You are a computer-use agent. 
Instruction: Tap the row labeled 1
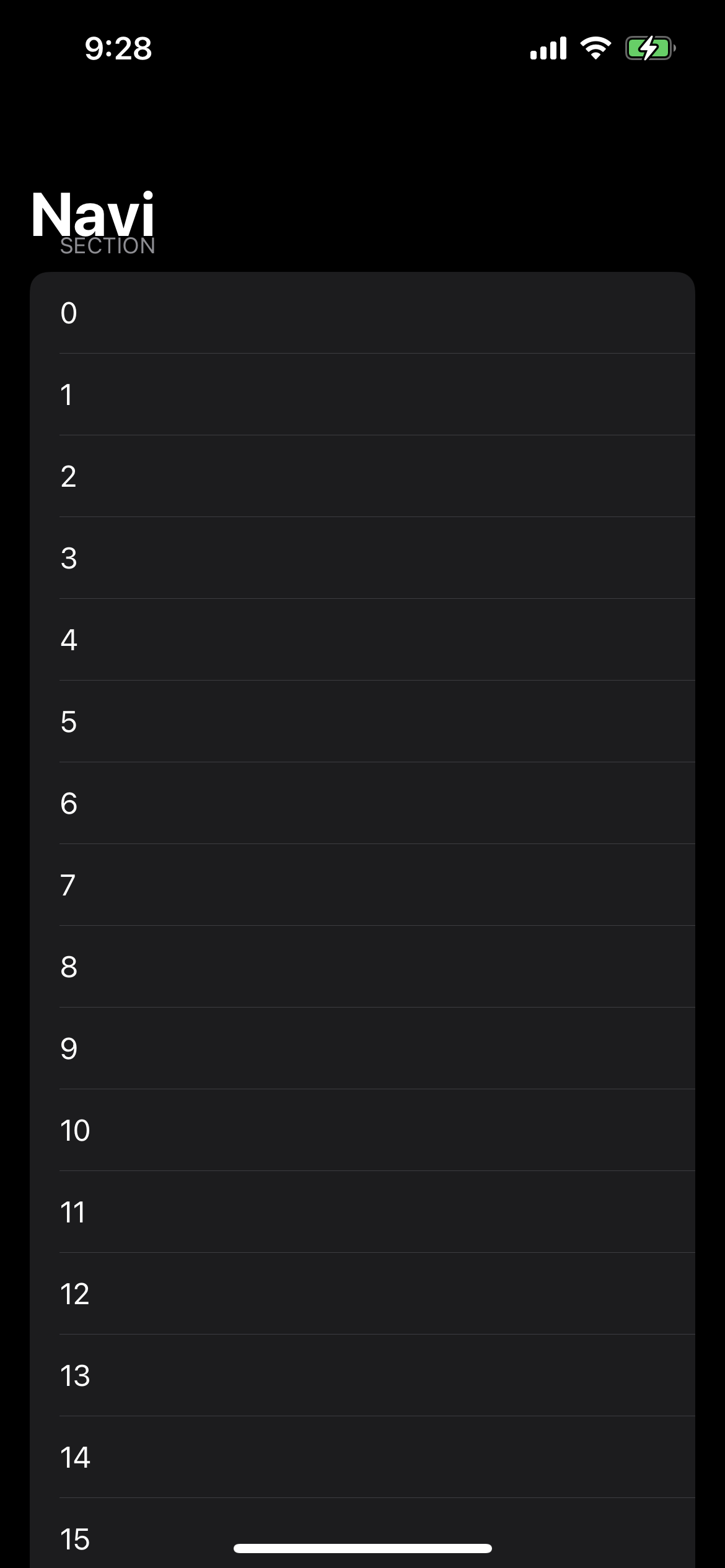tap(362, 394)
